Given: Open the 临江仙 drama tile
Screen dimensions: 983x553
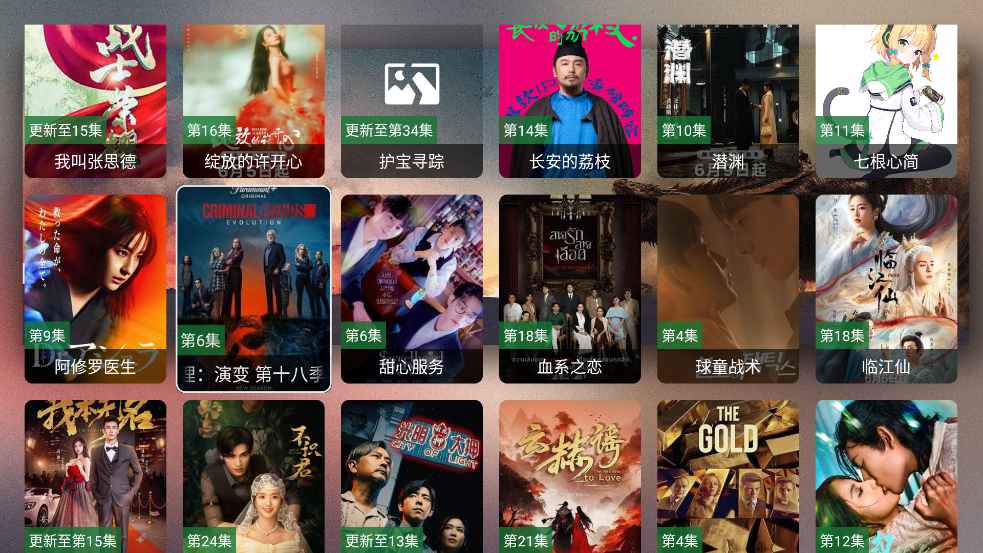Looking at the screenshot, I should [885, 288].
